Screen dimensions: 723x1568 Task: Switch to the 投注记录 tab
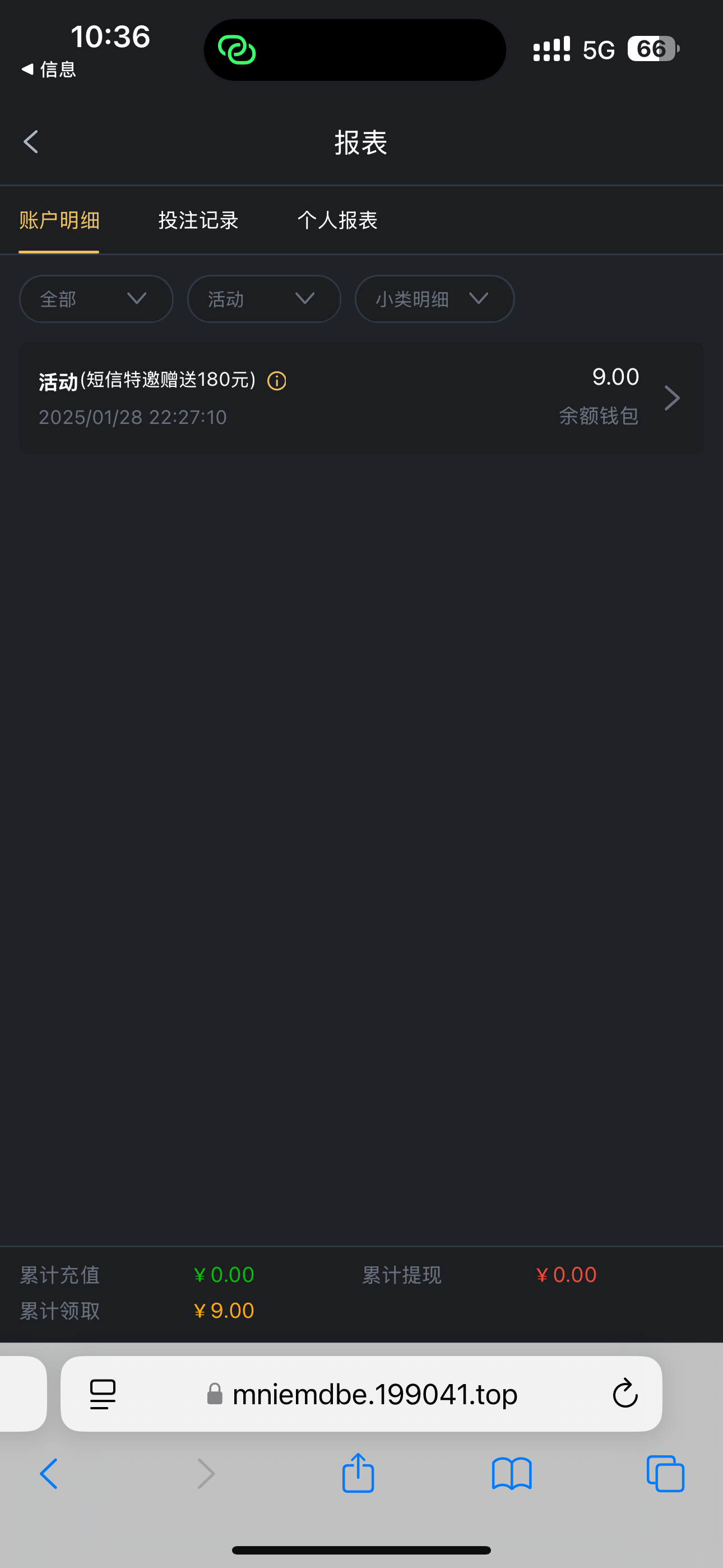click(198, 220)
